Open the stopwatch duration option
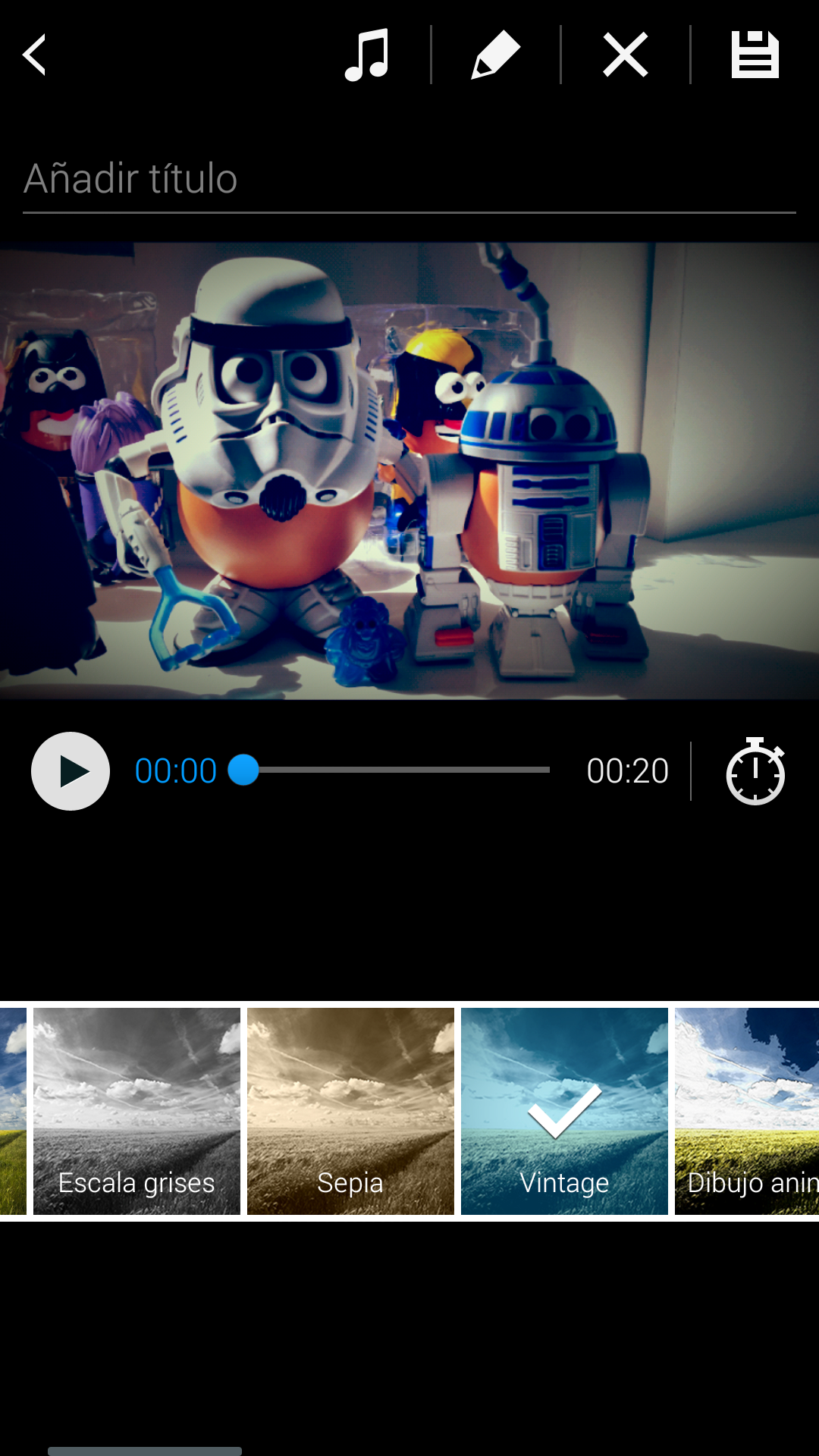The height and width of the screenshot is (1456, 819). click(x=755, y=771)
